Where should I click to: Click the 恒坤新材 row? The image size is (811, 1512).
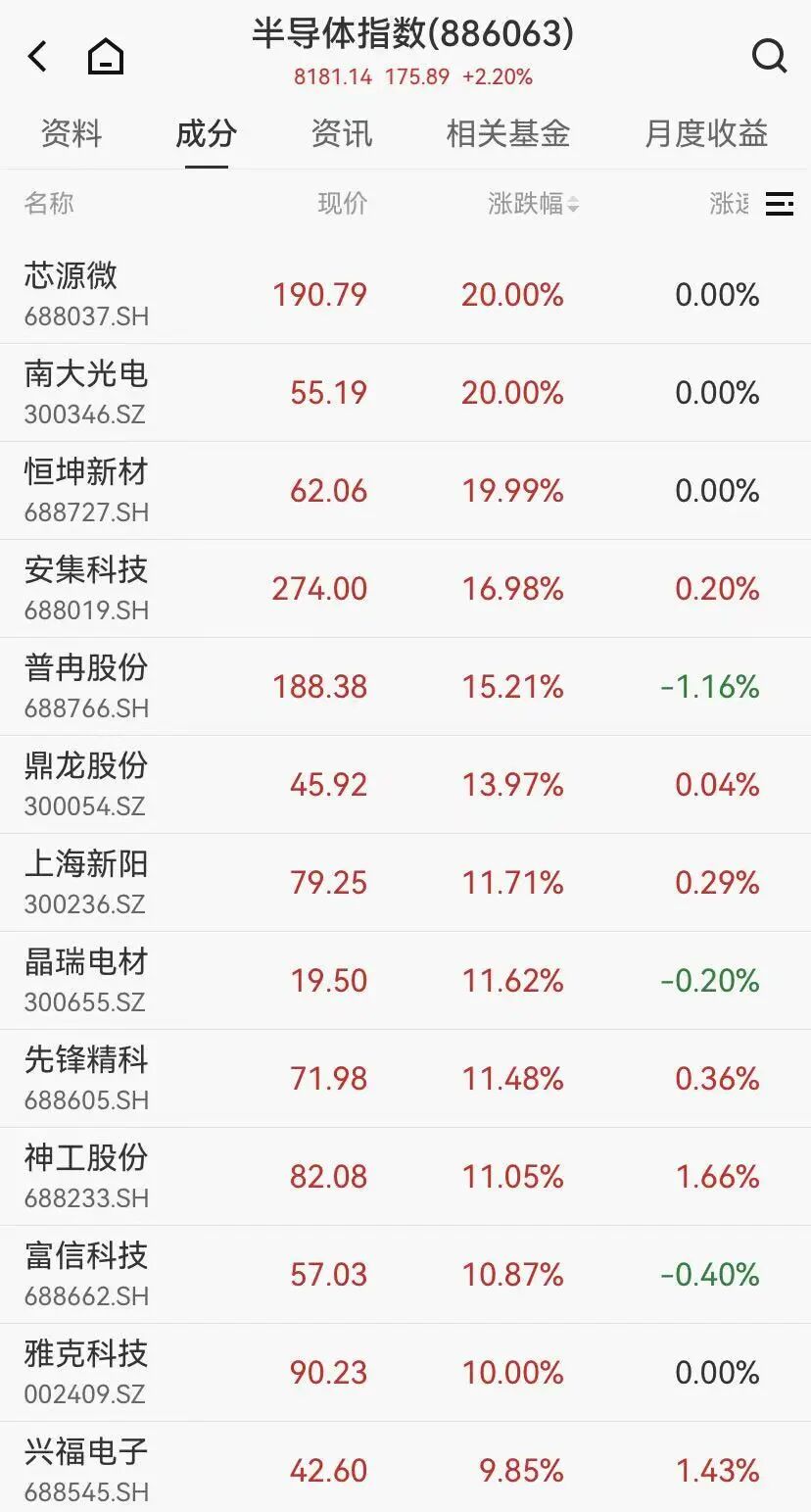(196, 490)
